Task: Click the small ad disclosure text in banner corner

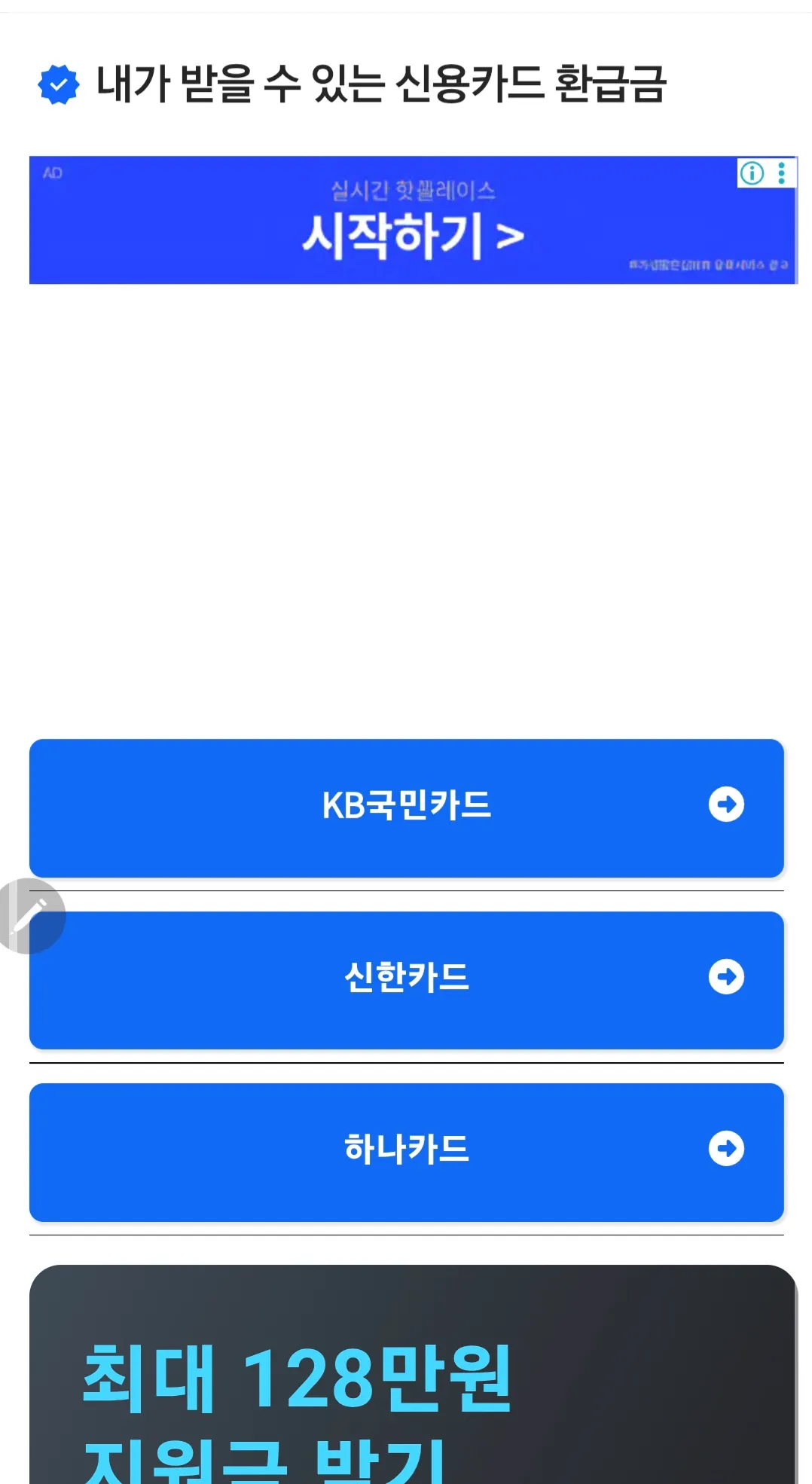Action: pyautogui.click(x=708, y=265)
